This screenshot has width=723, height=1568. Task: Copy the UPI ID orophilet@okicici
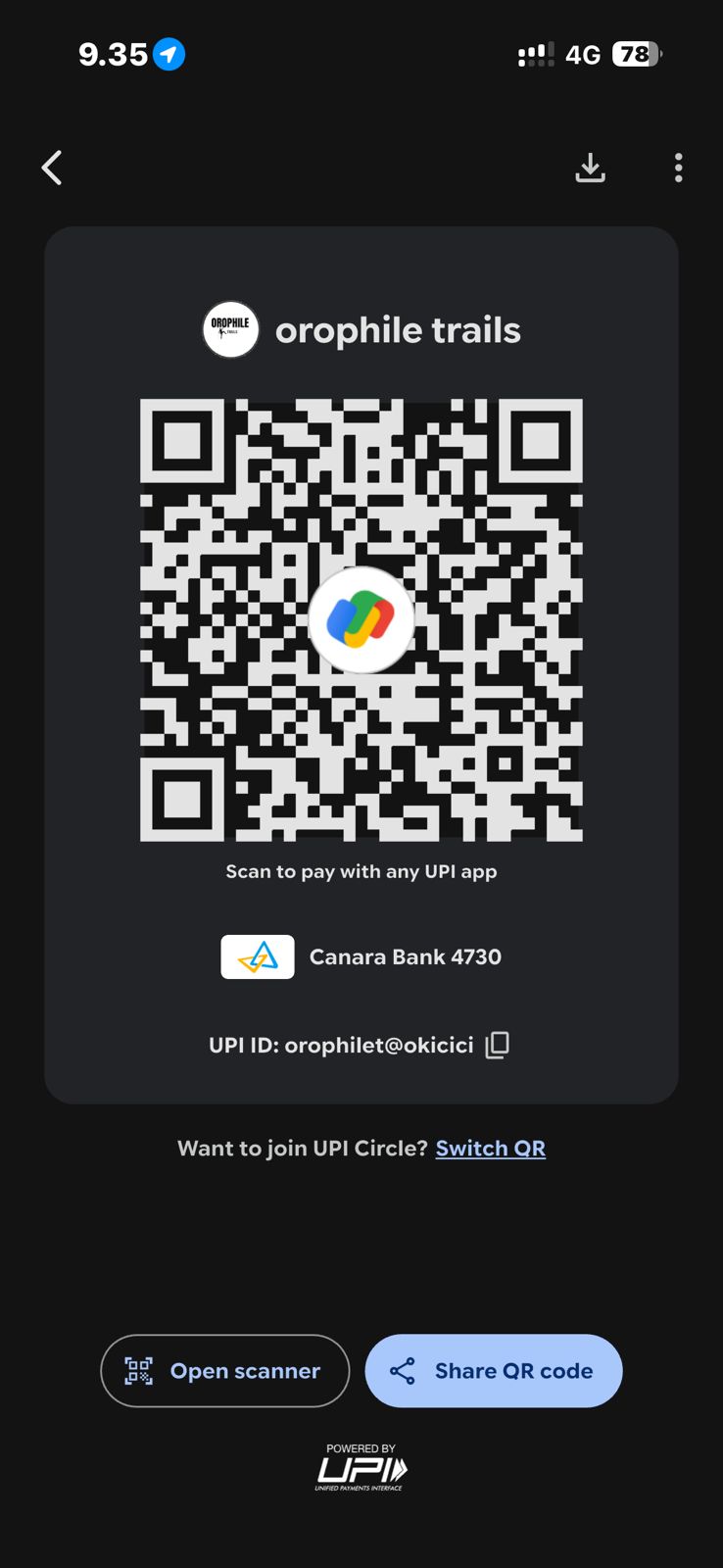click(x=496, y=1045)
